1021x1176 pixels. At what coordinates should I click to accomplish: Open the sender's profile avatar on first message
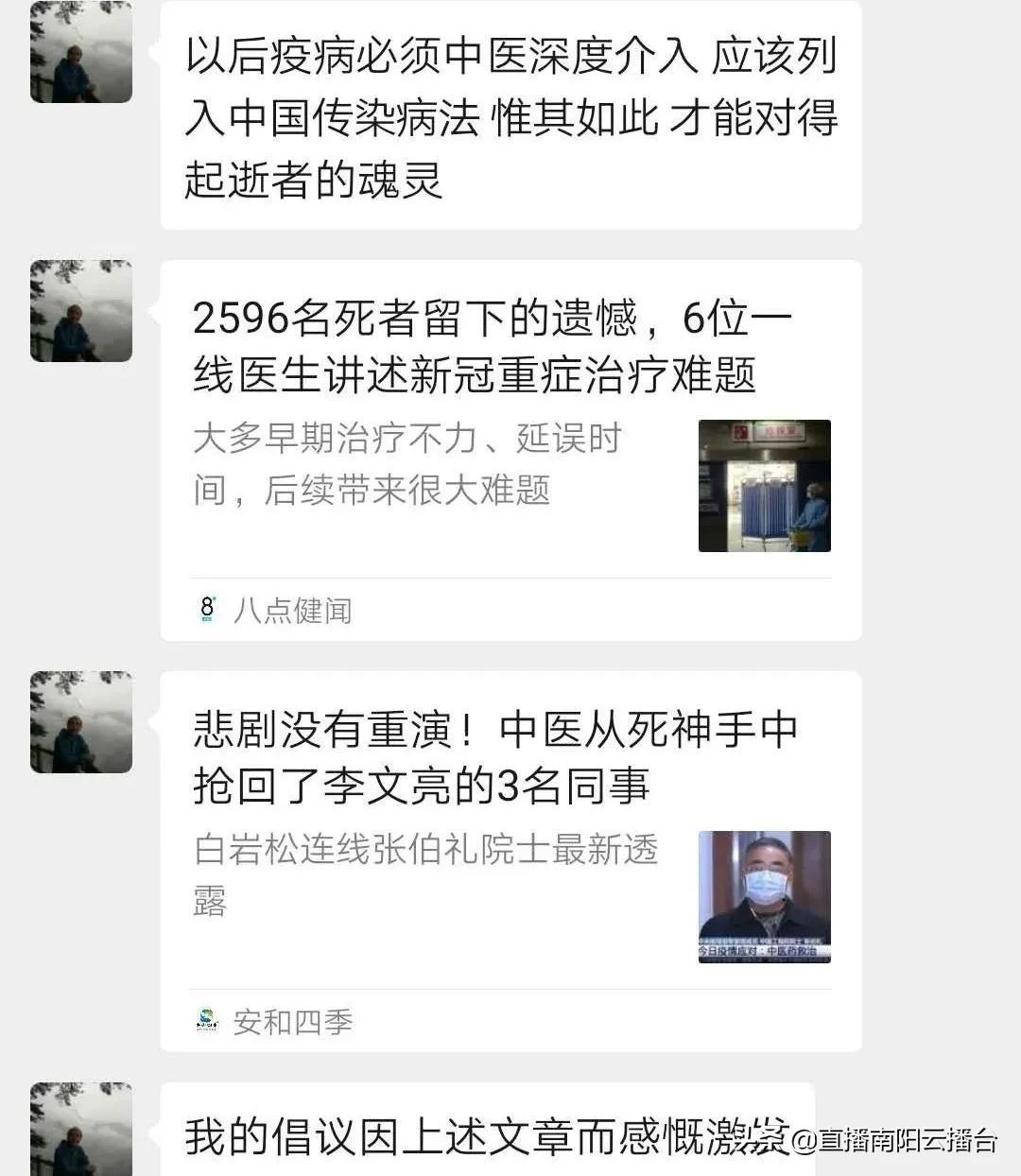80,52
